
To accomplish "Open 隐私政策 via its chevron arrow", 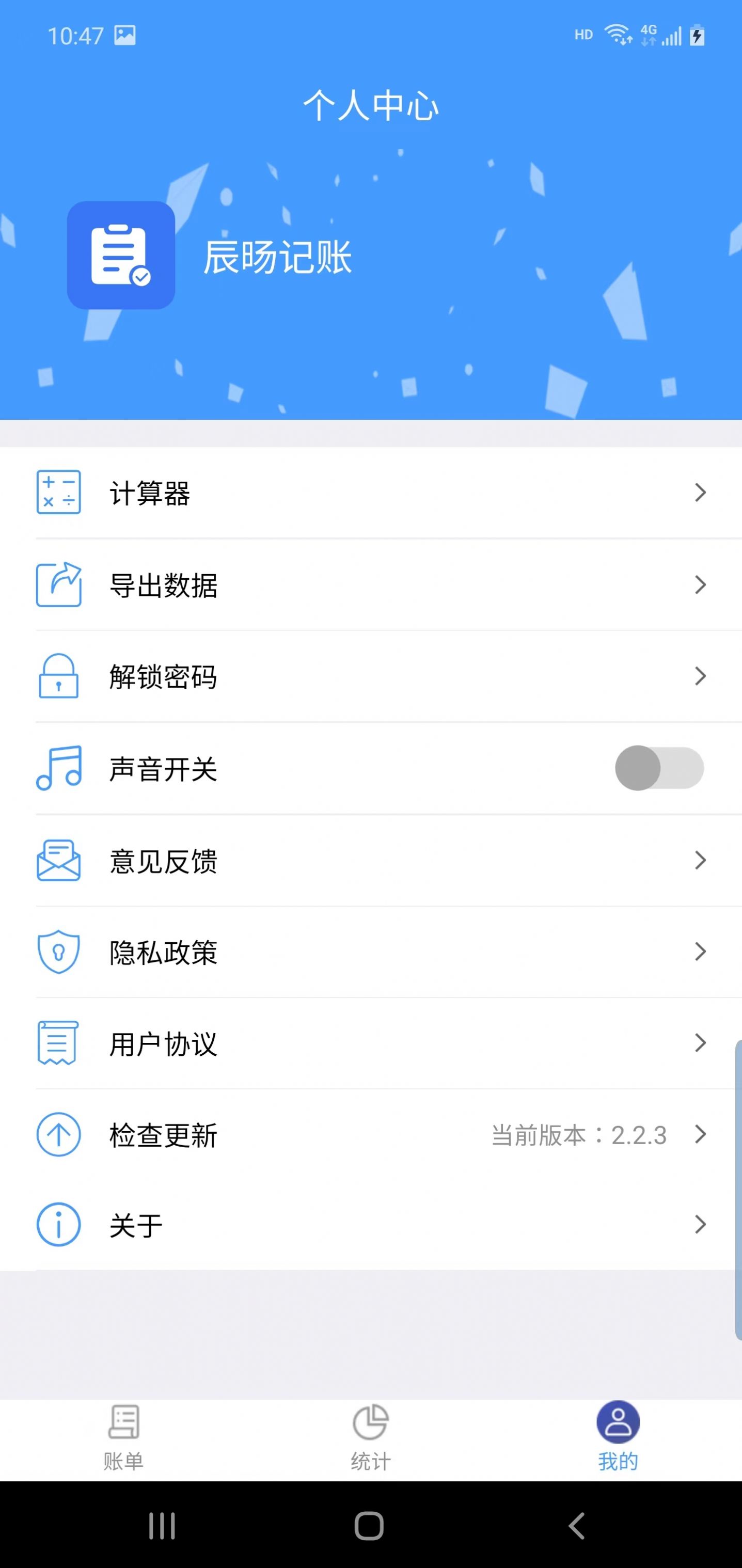I will 701,953.
